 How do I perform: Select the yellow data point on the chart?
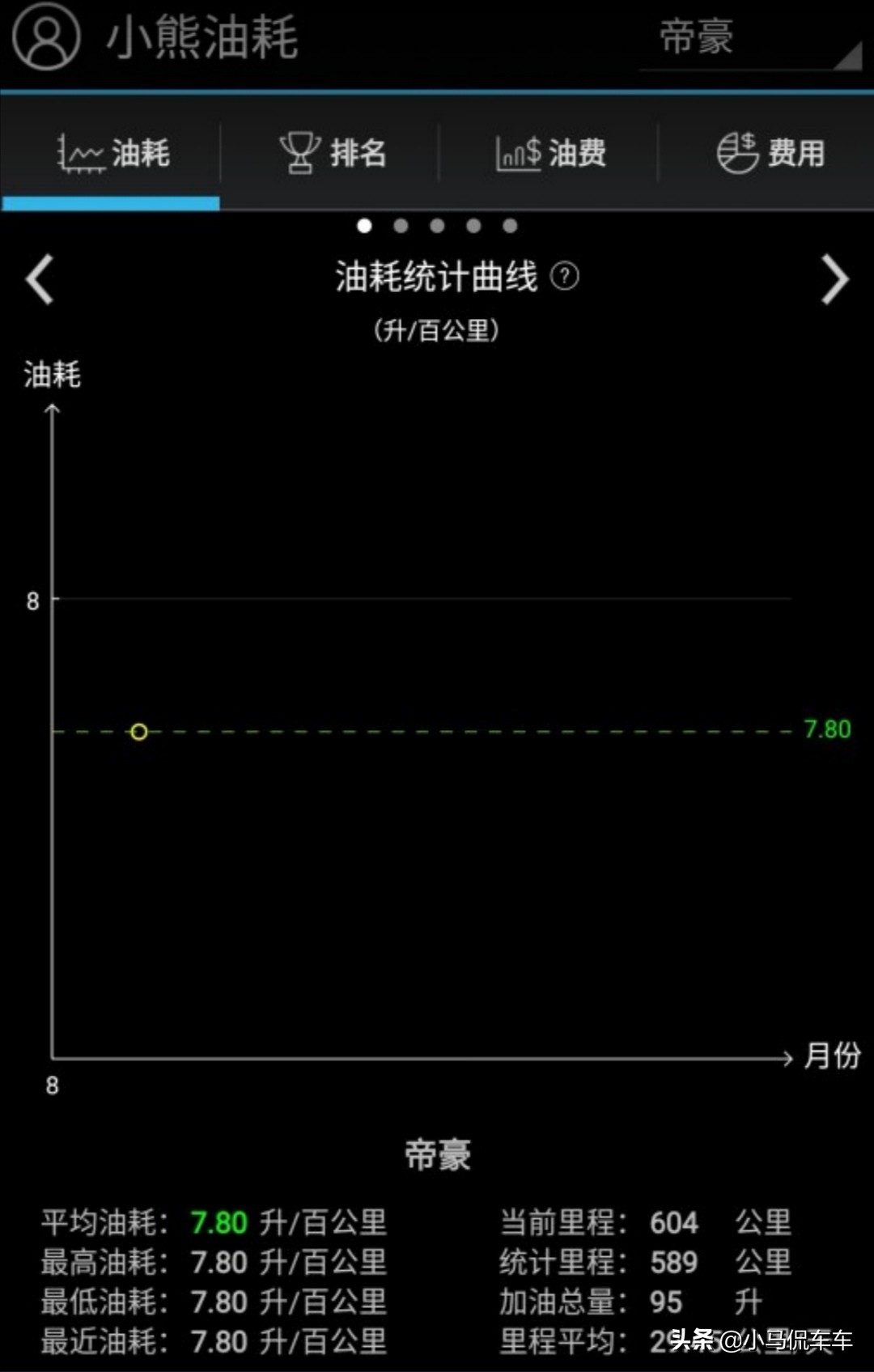click(x=139, y=733)
